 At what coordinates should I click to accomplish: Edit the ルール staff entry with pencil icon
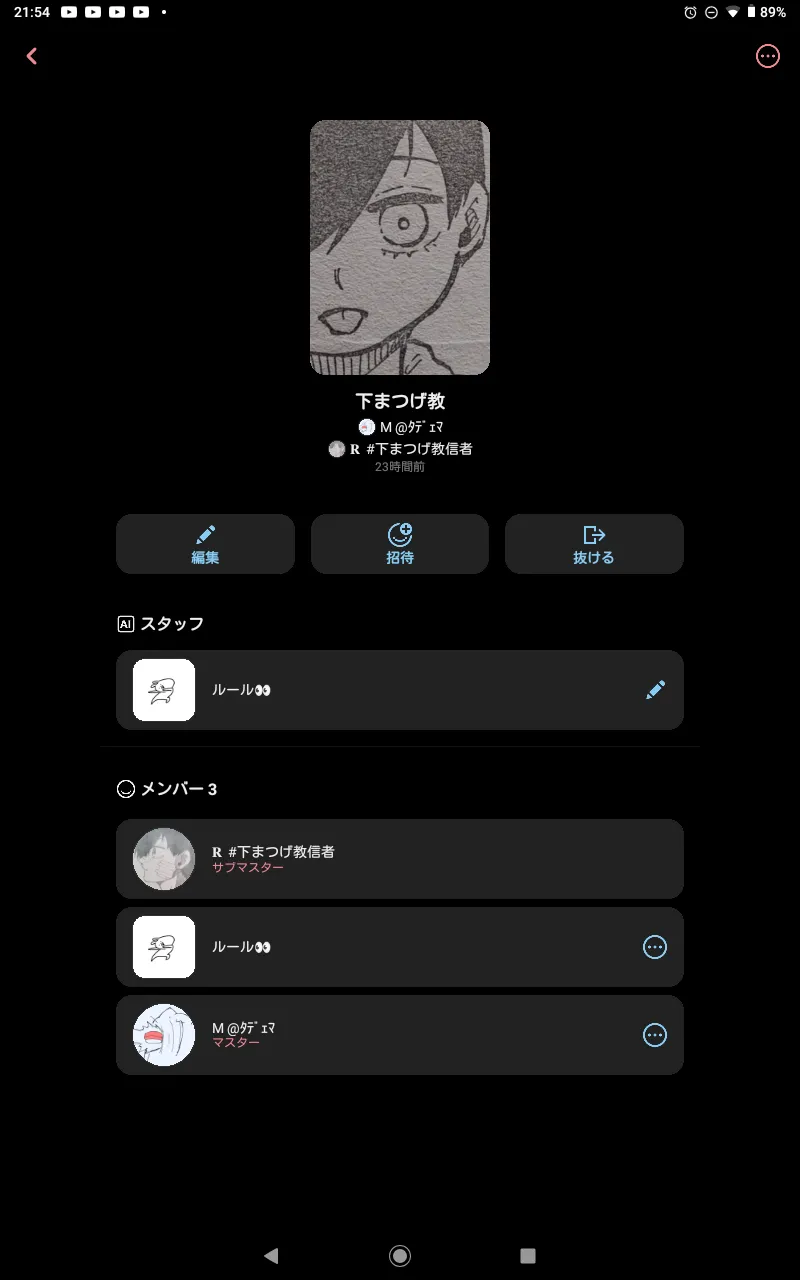(656, 690)
